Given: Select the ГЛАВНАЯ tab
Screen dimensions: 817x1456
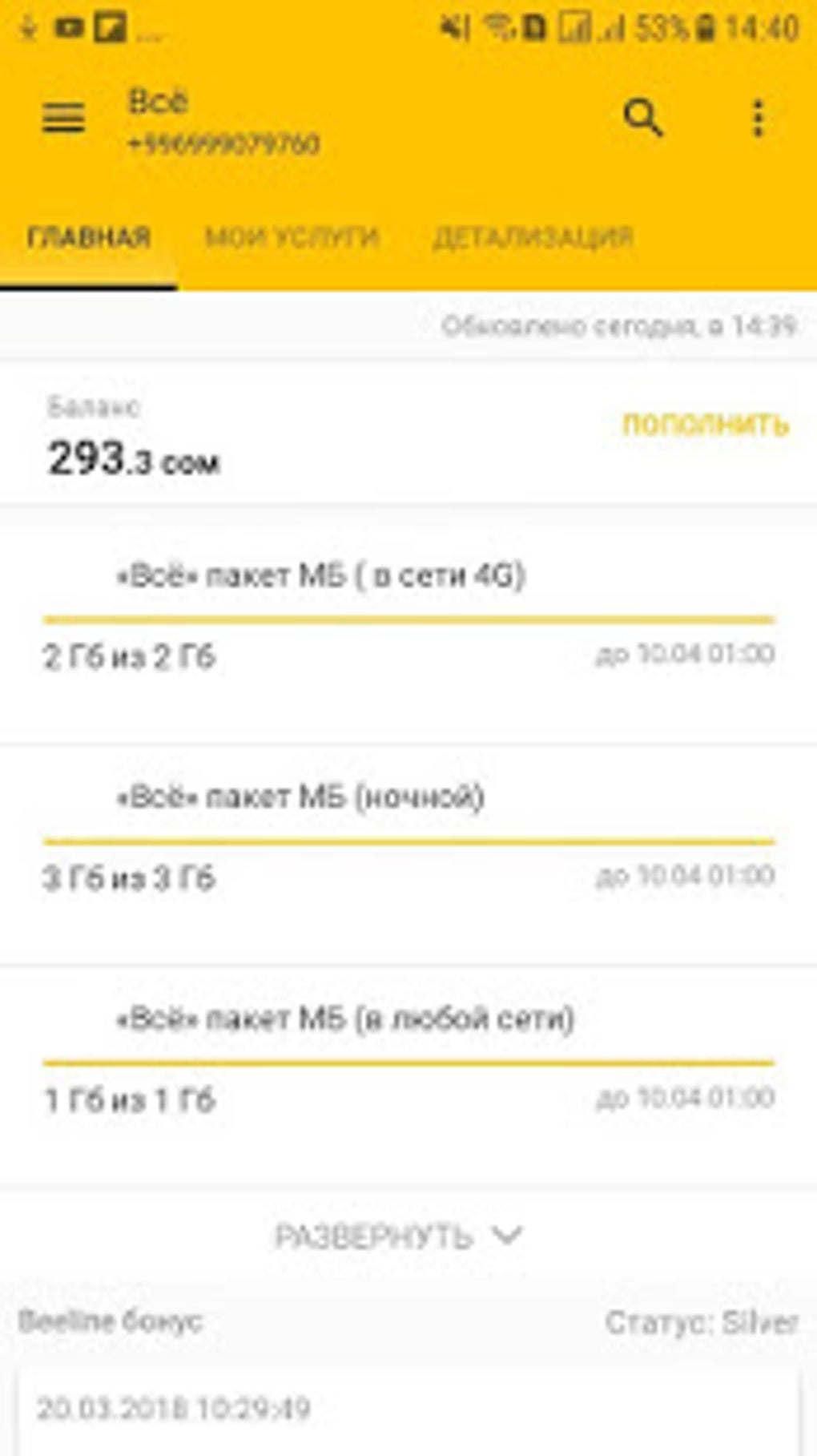Looking at the screenshot, I should (88, 238).
